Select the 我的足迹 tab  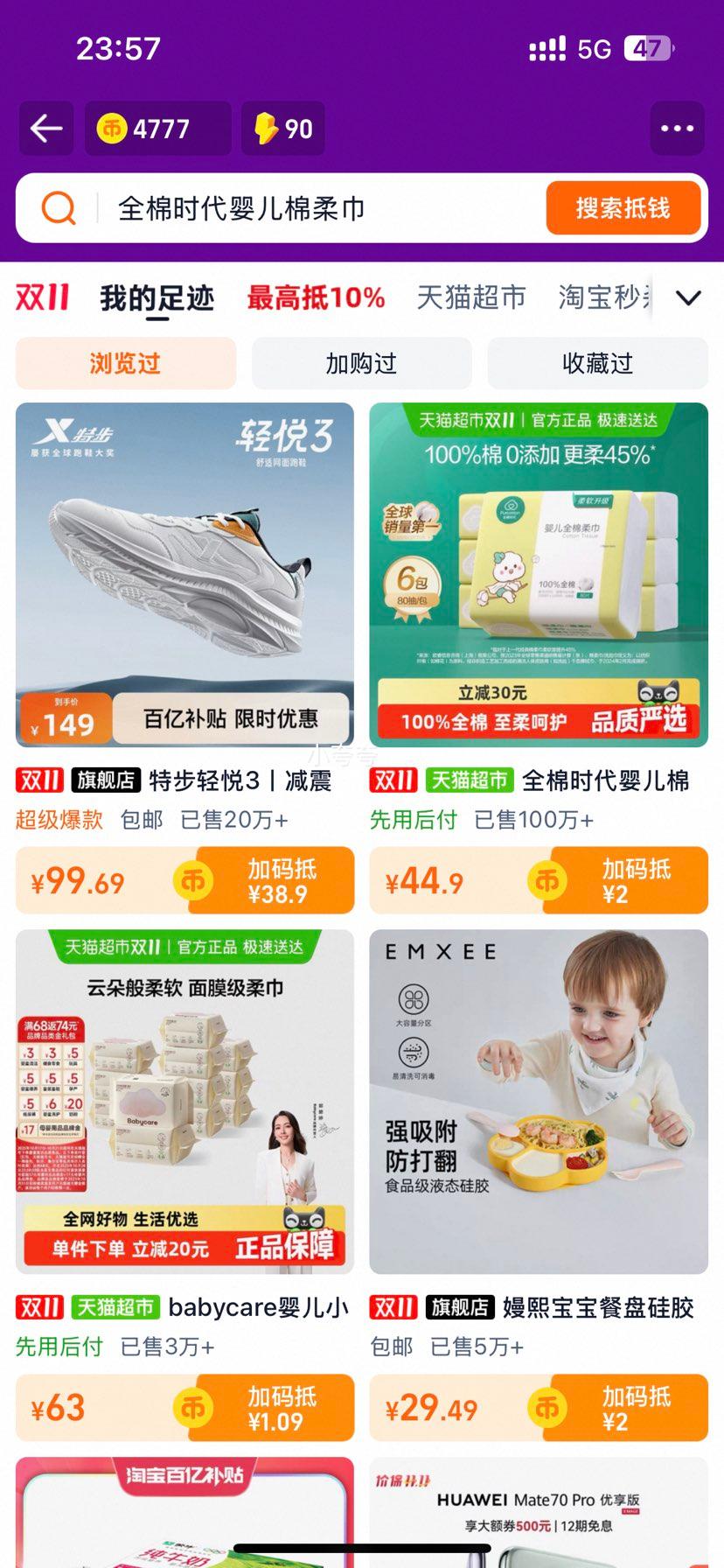point(157,298)
